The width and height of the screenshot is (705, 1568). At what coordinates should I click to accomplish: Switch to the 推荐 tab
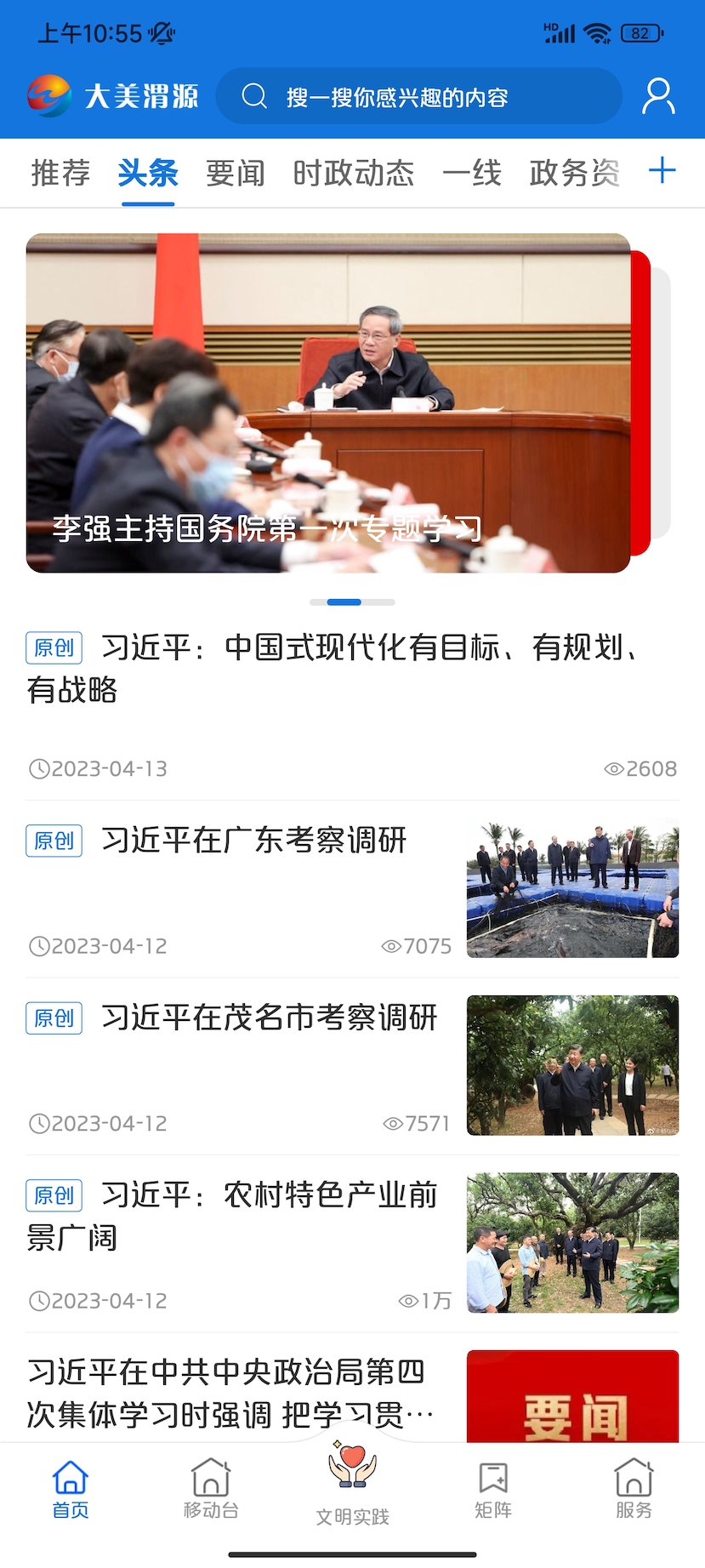[x=60, y=173]
